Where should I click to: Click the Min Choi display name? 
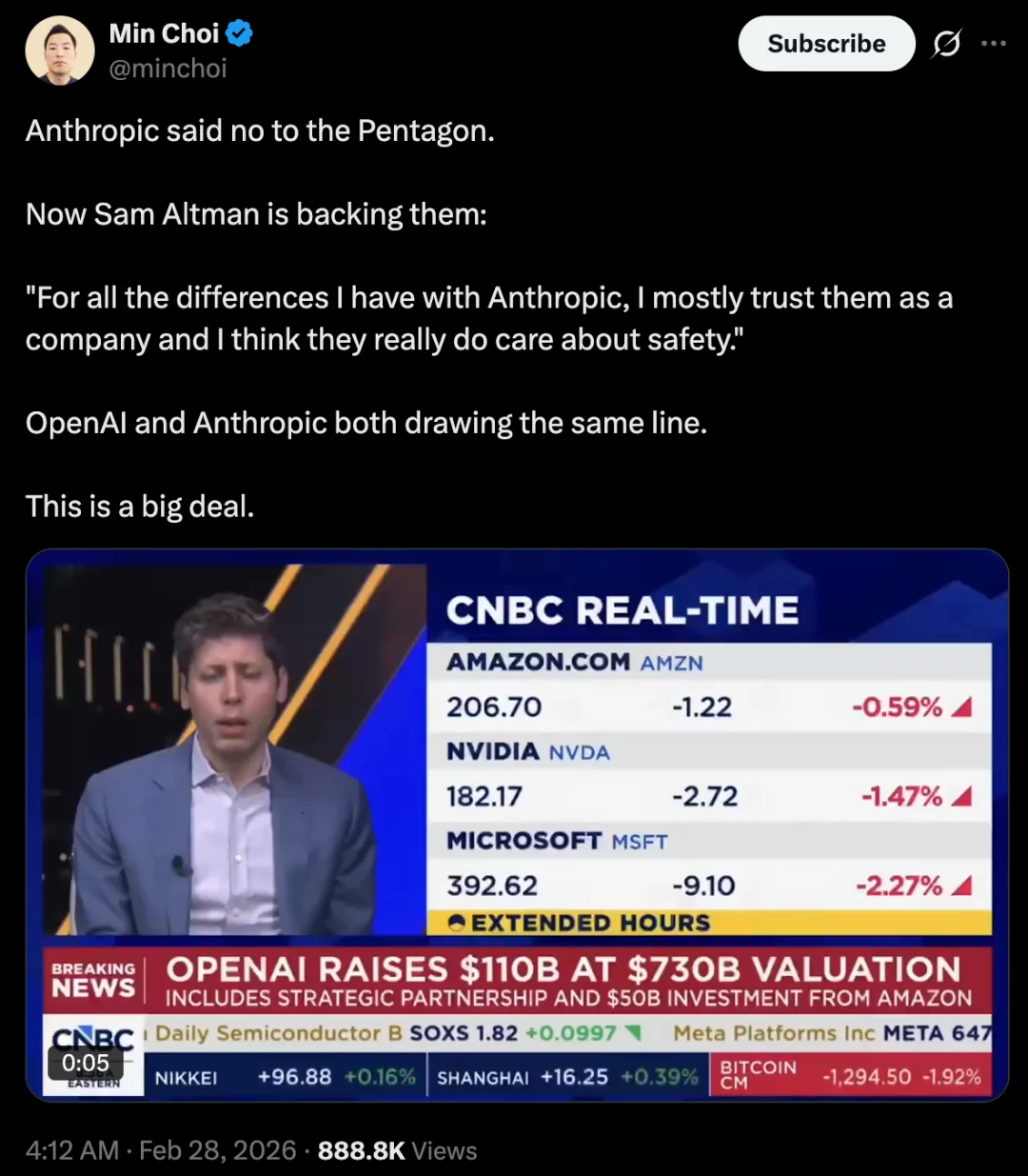[164, 32]
